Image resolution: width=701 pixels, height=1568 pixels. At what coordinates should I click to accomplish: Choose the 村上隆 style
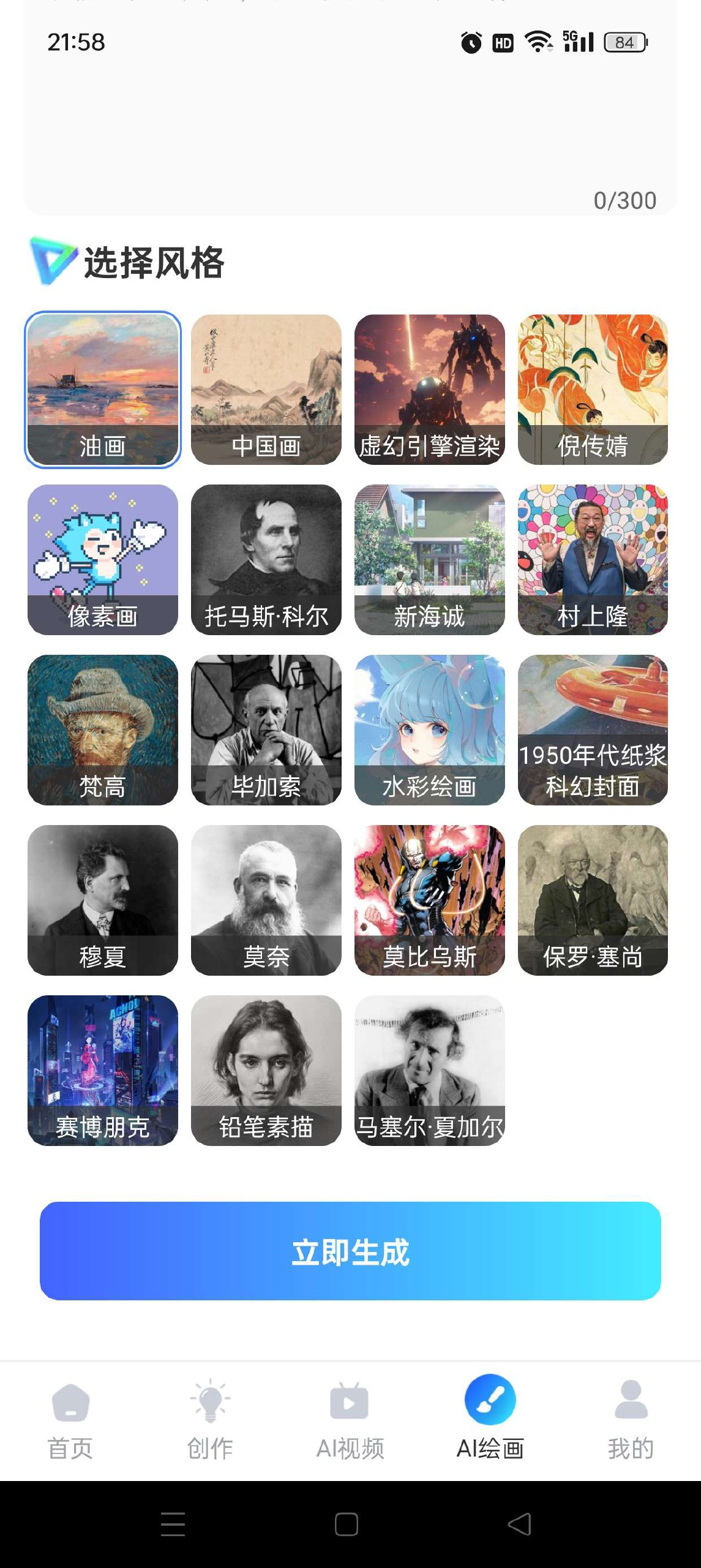[x=593, y=559]
